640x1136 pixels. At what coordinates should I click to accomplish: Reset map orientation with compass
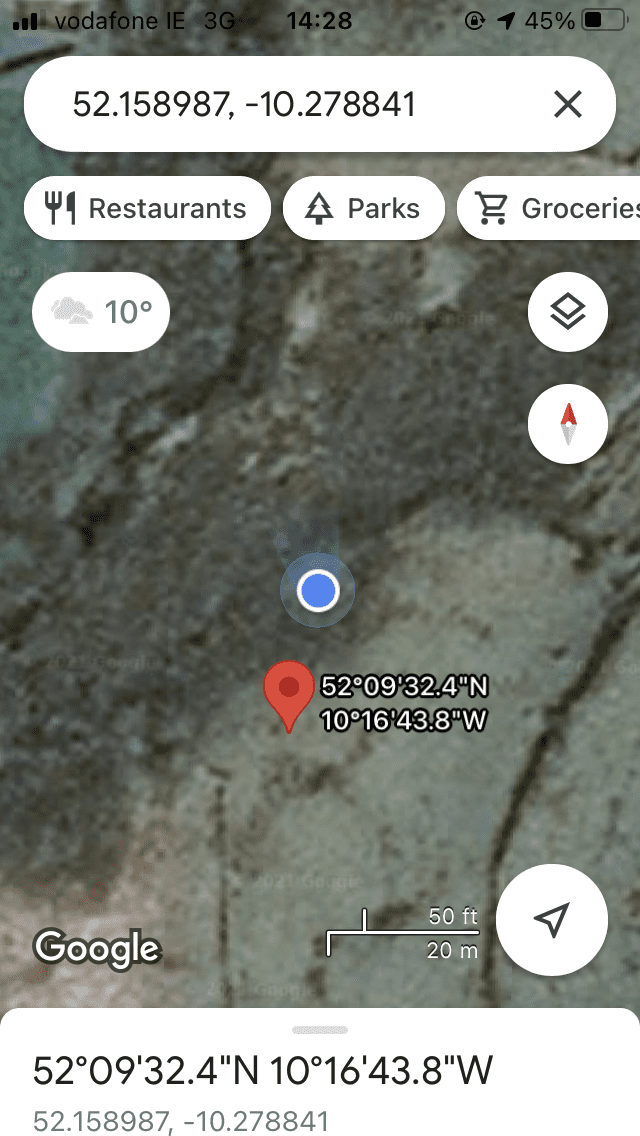(x=568, y=423)
